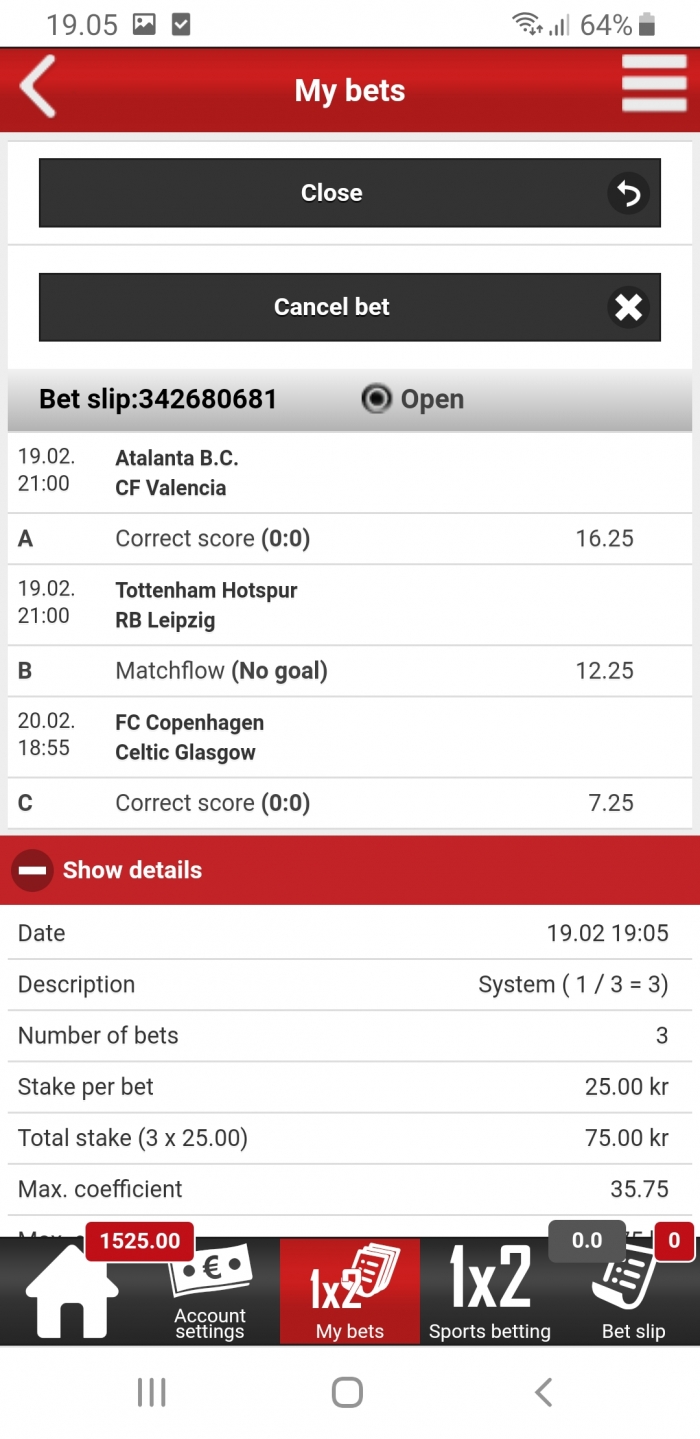Cancel this bet
The height and width of the screenshot is (1439, 700).
pos(350,307)
